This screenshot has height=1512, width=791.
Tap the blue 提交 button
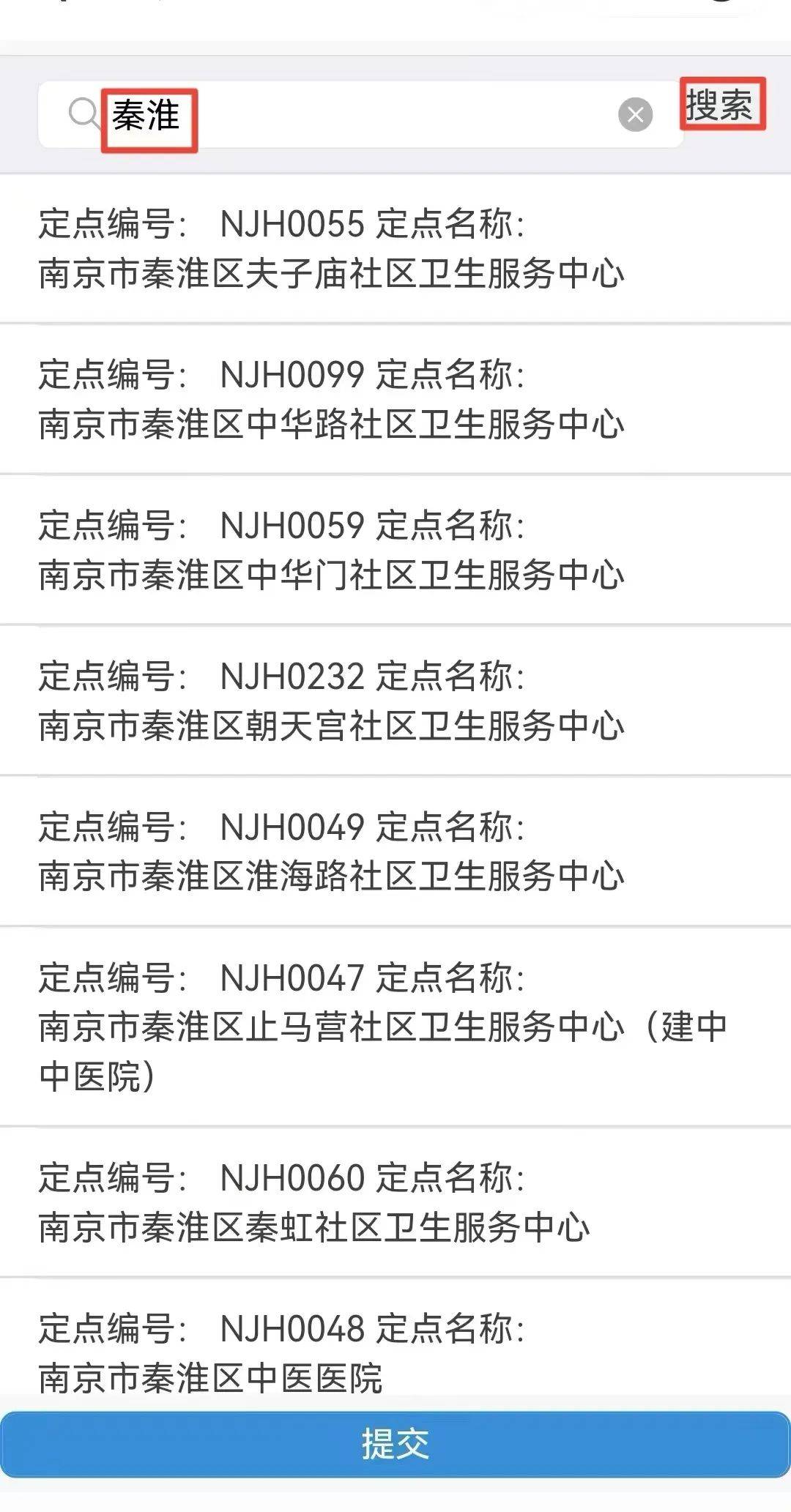395,1445
